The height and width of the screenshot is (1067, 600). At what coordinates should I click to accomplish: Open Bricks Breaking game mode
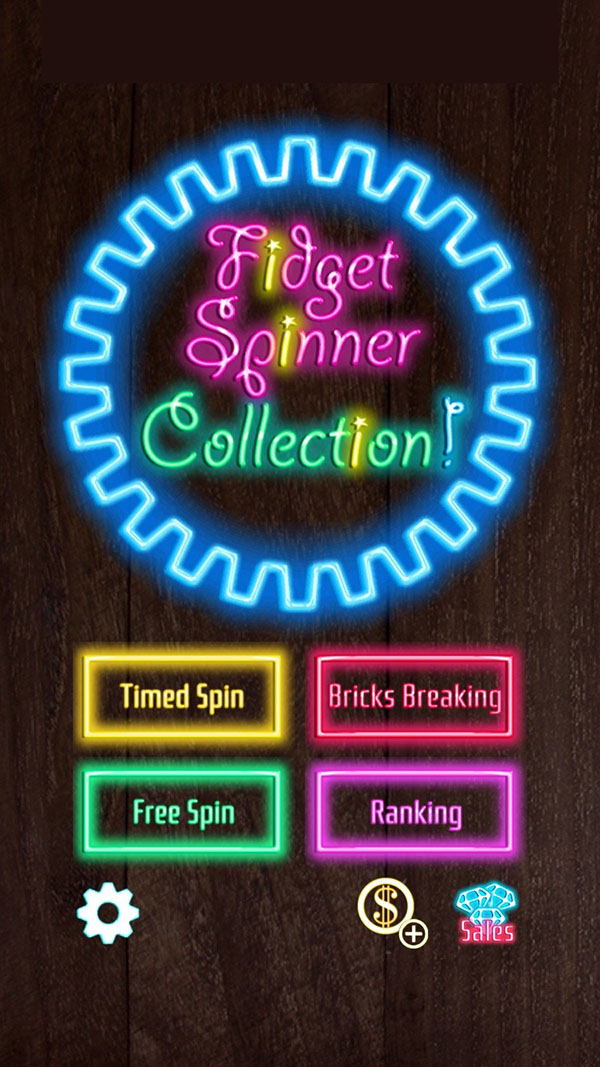(x=415, y=696)
